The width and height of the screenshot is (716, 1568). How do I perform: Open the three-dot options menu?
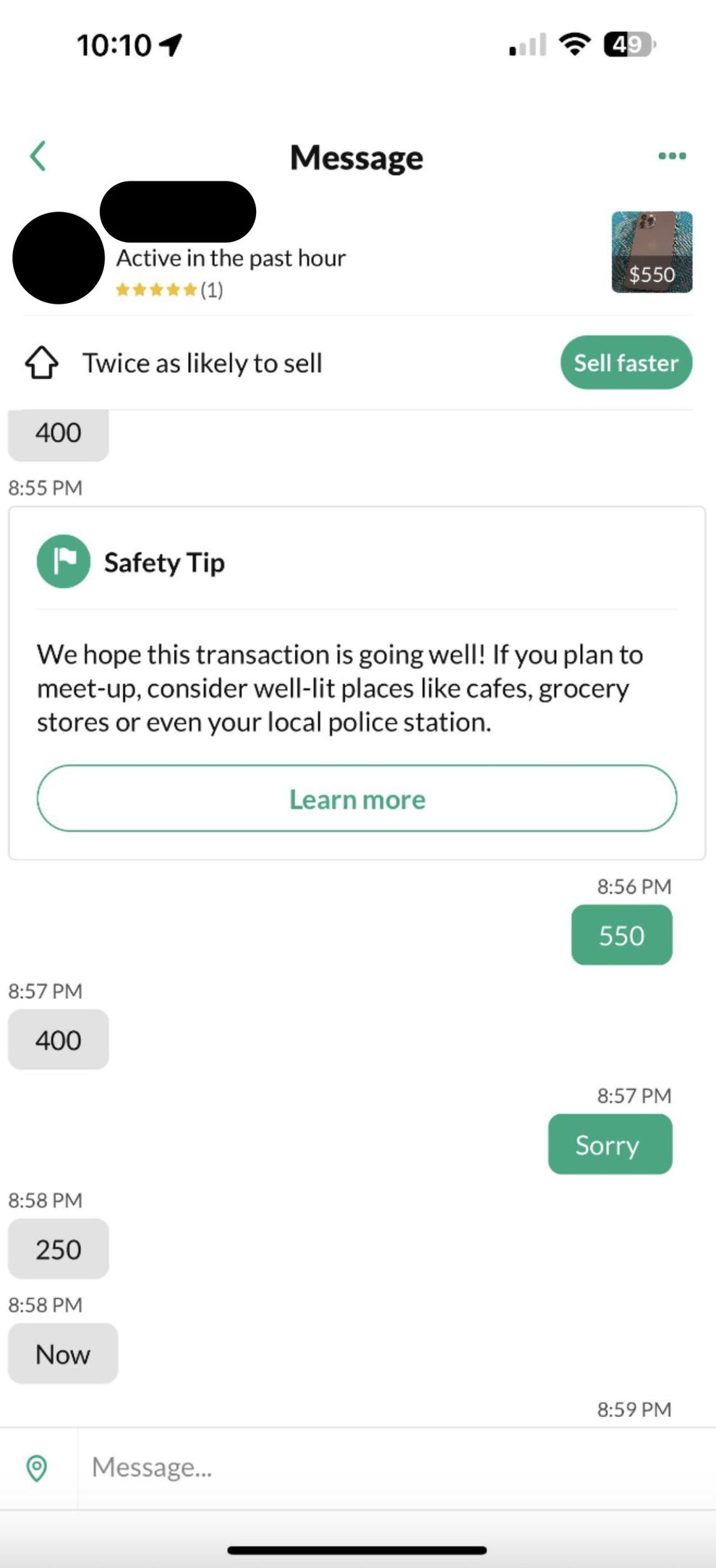672,156
